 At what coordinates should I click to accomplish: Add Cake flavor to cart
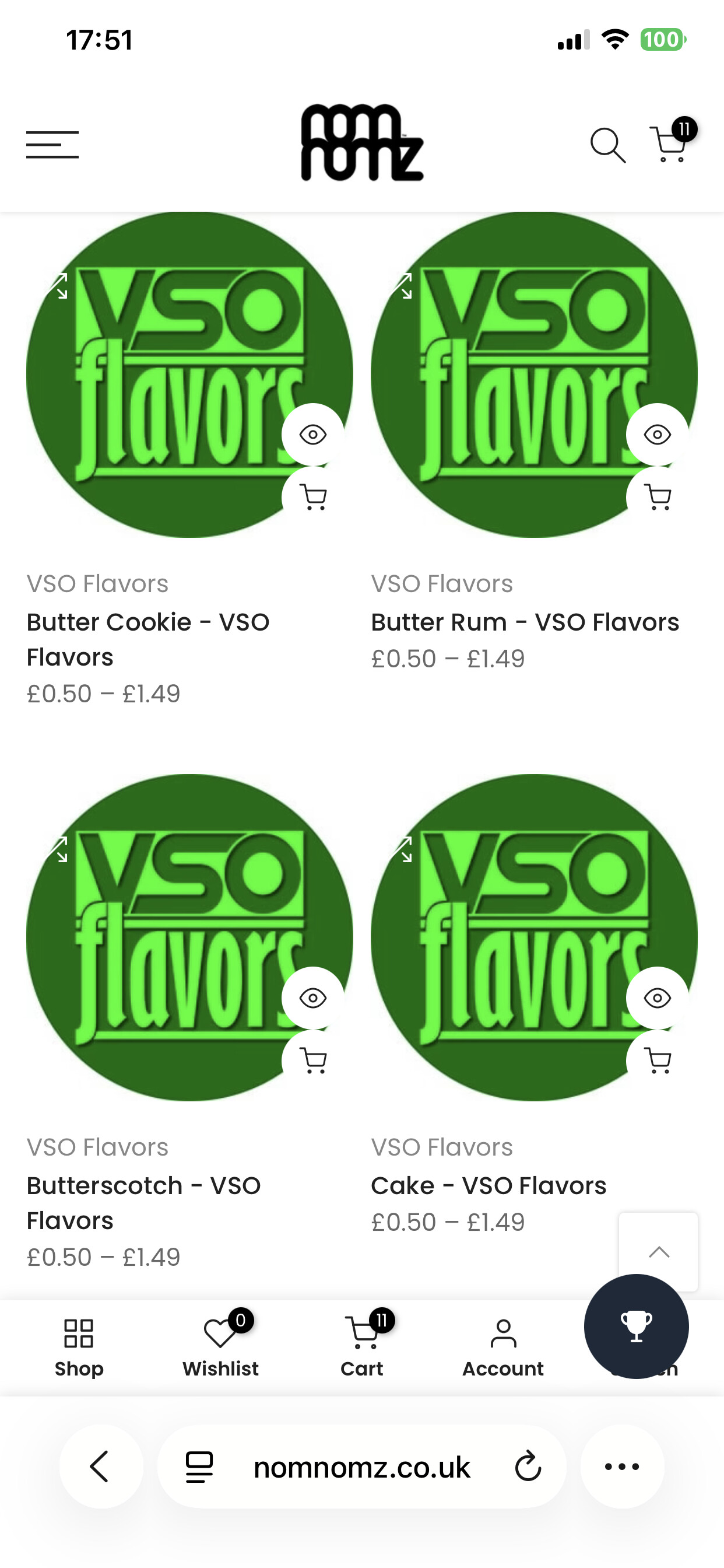click(x=658, y=1061)
